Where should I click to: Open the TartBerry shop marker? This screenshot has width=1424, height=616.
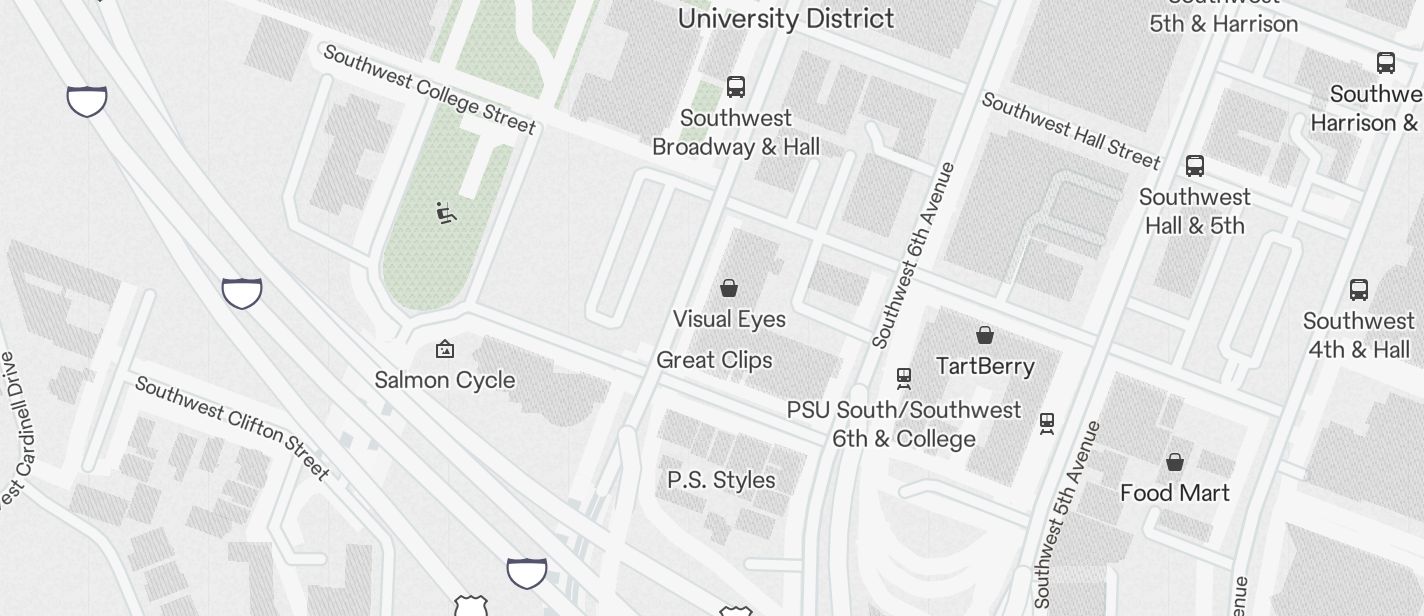(985, 335)
